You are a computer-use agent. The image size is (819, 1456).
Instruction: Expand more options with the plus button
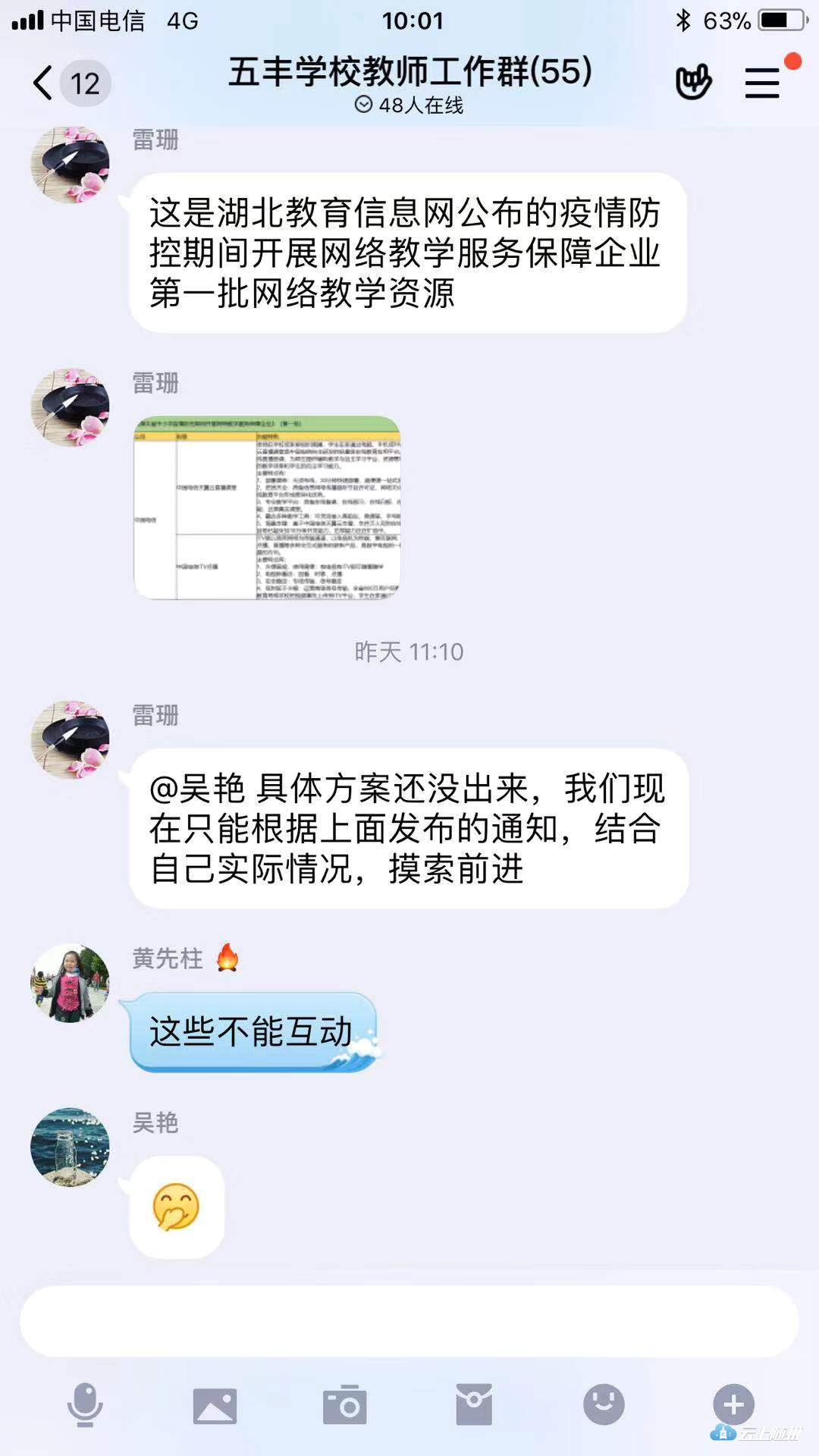[x=733, y=1404]
